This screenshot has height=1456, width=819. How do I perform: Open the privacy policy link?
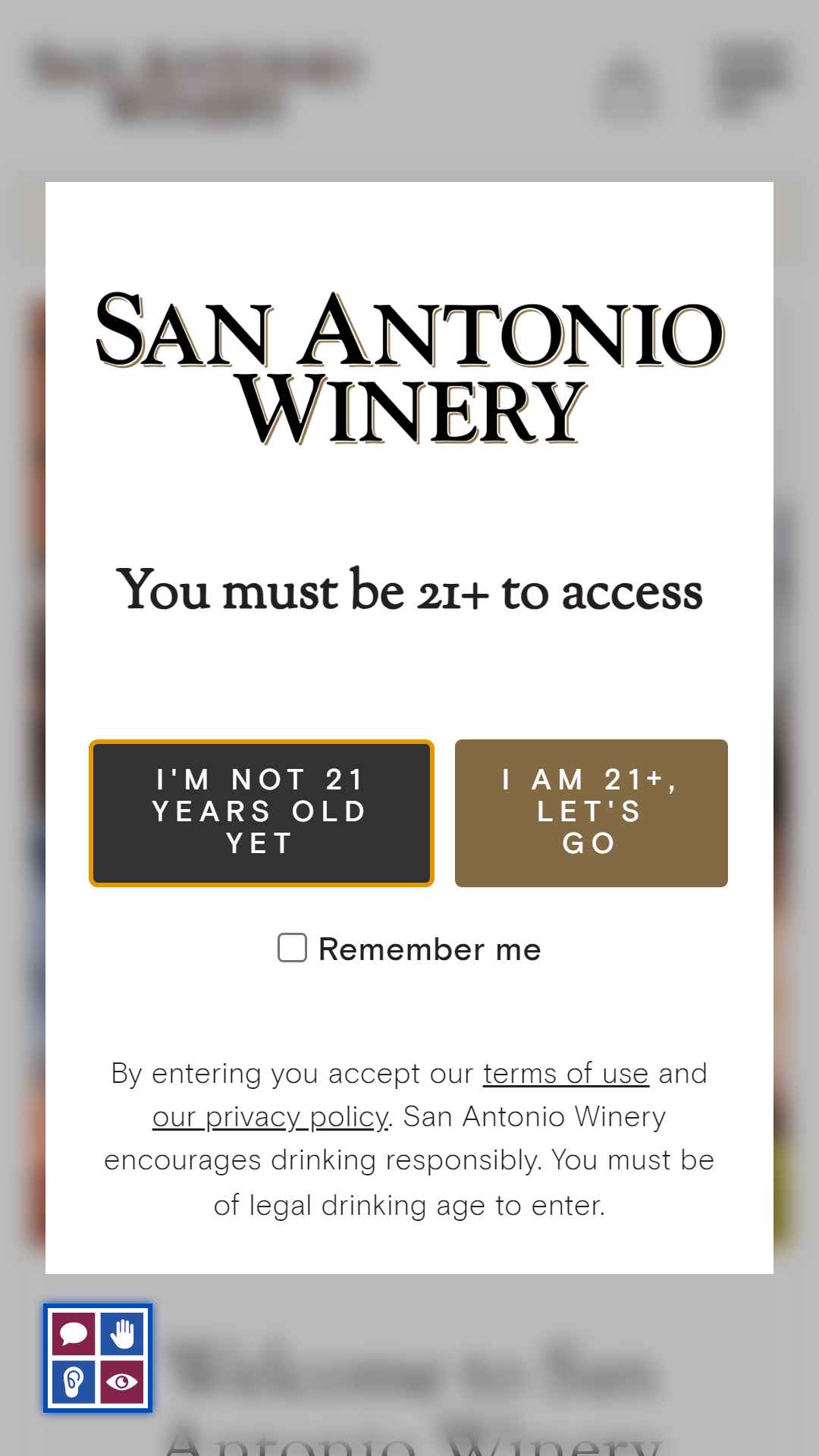(270, 1117)
